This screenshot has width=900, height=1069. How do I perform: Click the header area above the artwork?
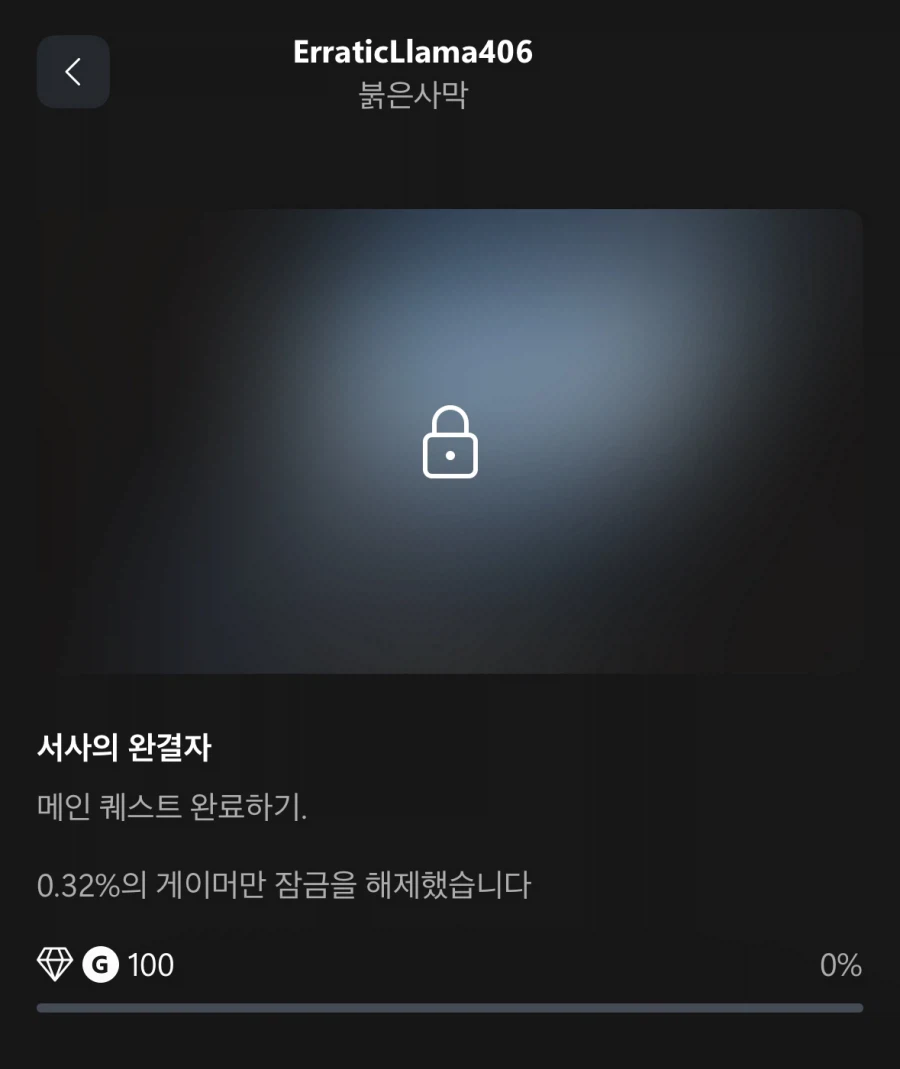450,72
